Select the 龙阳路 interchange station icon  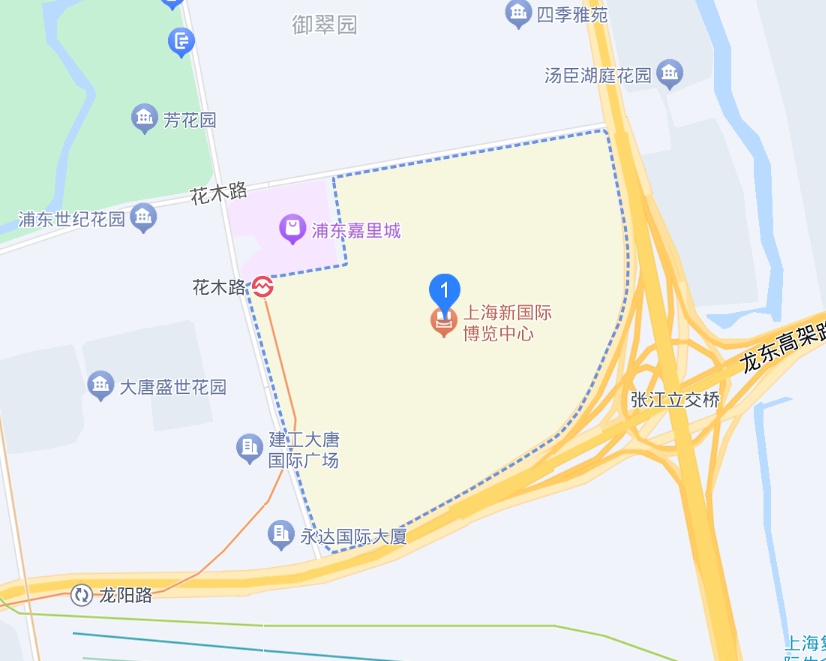click(82, 595)
